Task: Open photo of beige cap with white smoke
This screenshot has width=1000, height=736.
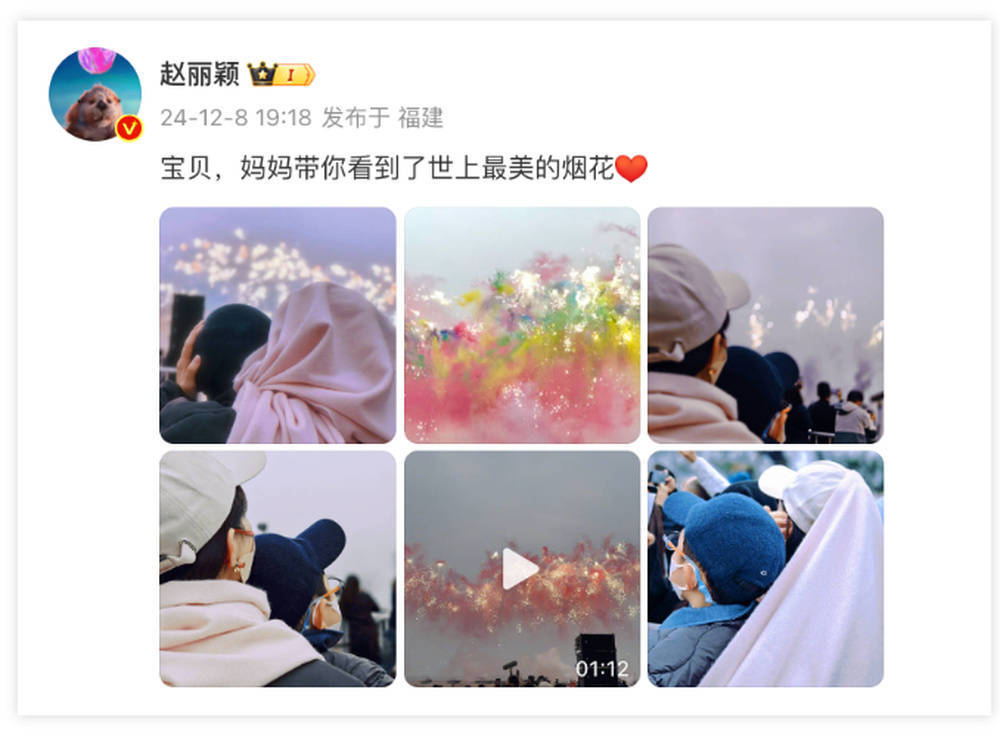Action: click(765, 325)
